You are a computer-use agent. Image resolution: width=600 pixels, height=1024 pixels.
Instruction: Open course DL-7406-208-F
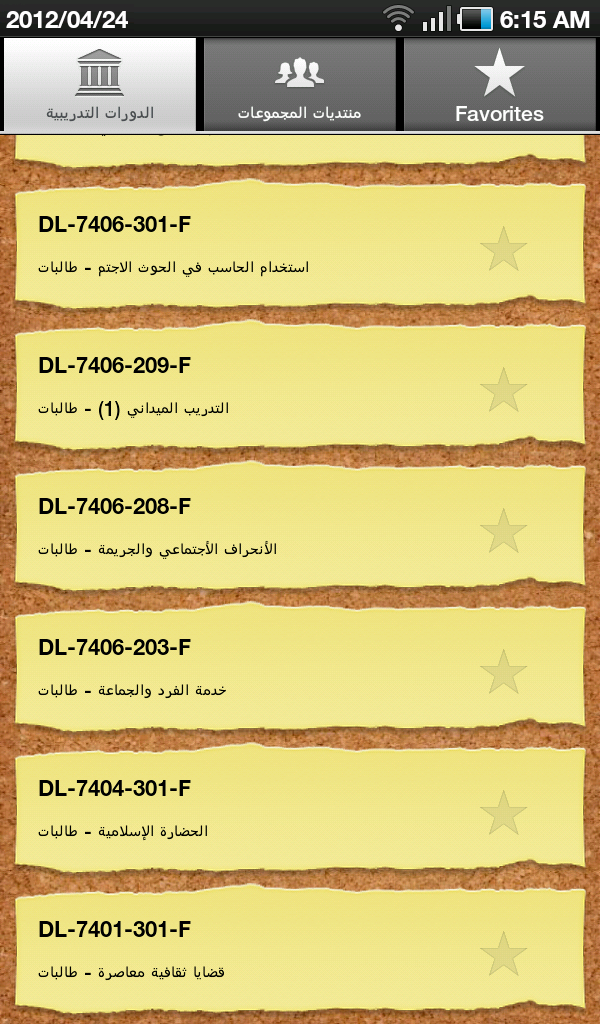[300, 528]
